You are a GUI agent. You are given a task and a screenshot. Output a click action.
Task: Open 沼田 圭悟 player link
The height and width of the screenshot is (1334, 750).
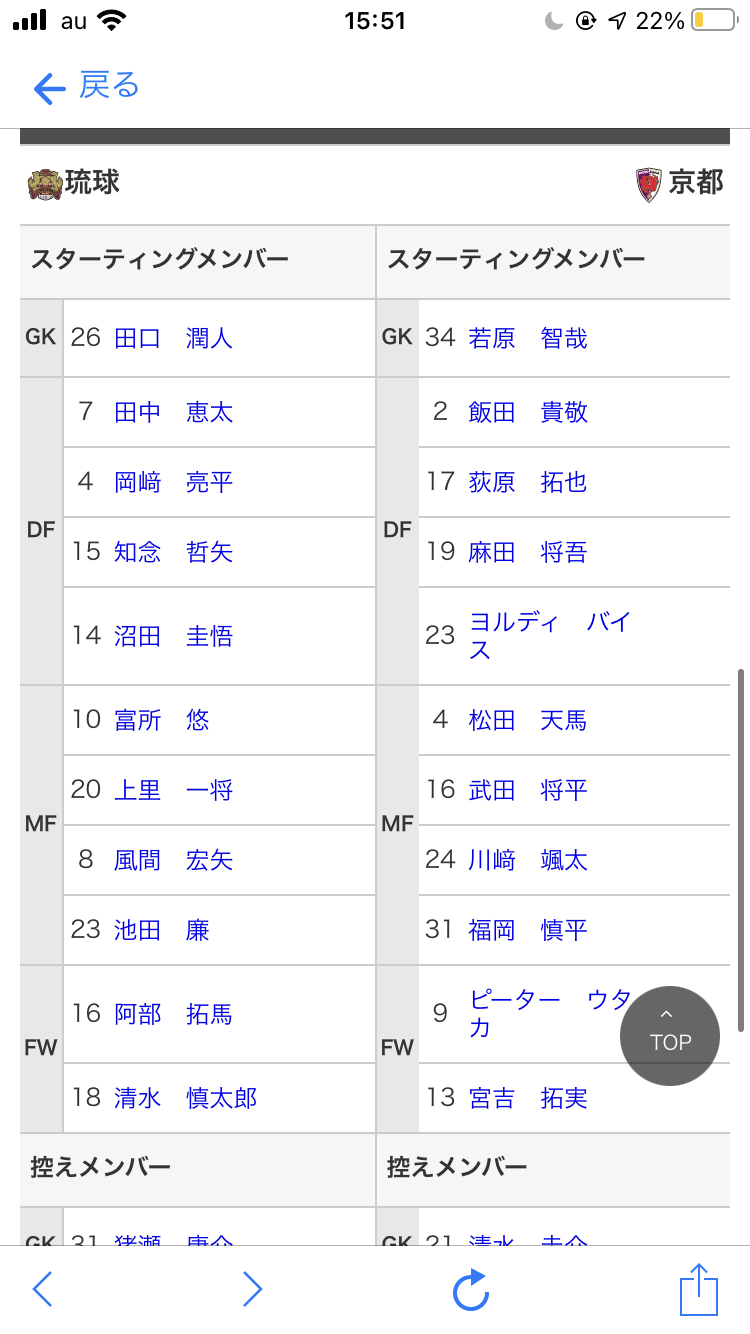[173, 636]
